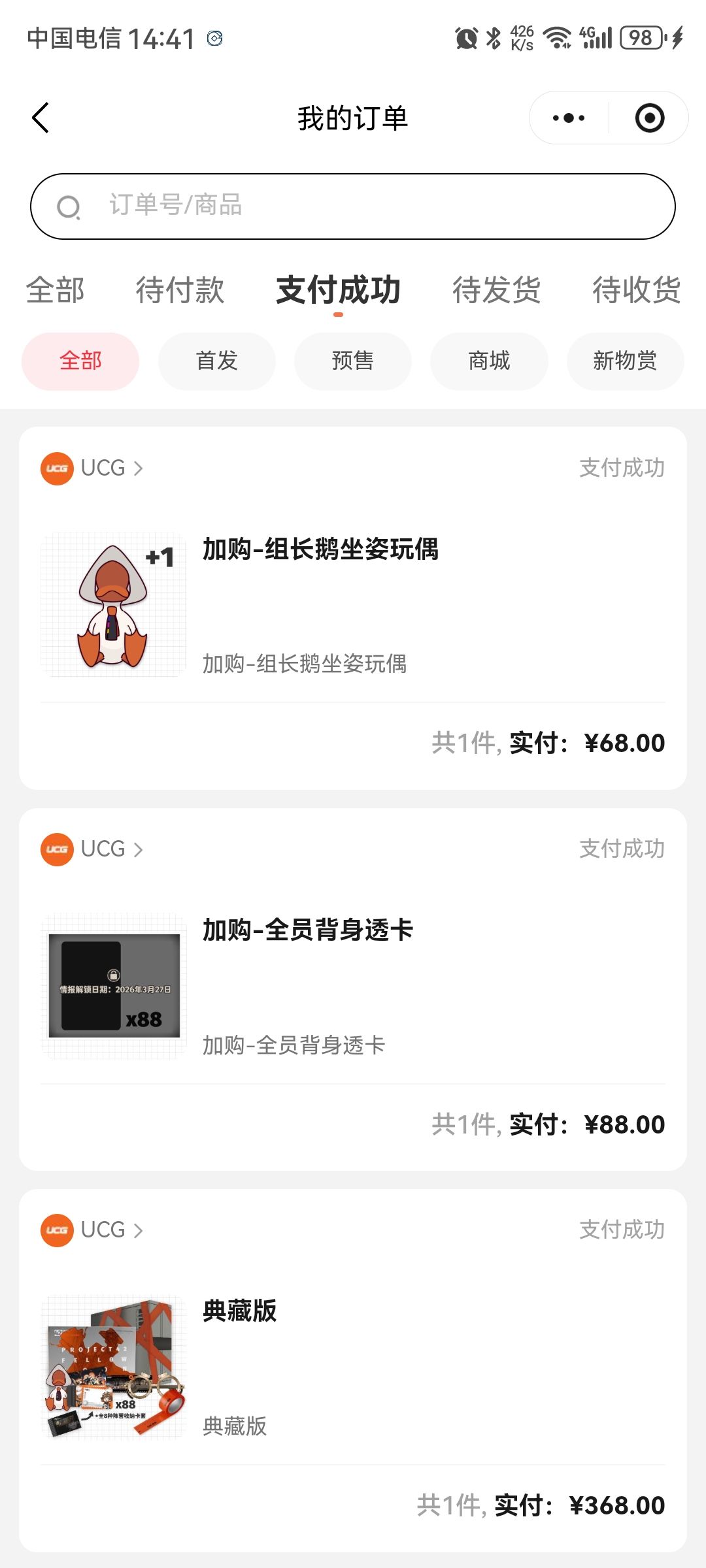The width and height of the screenshot is (706, 1568).
Task: Filter orders by 商城
Action: point(489,361)
